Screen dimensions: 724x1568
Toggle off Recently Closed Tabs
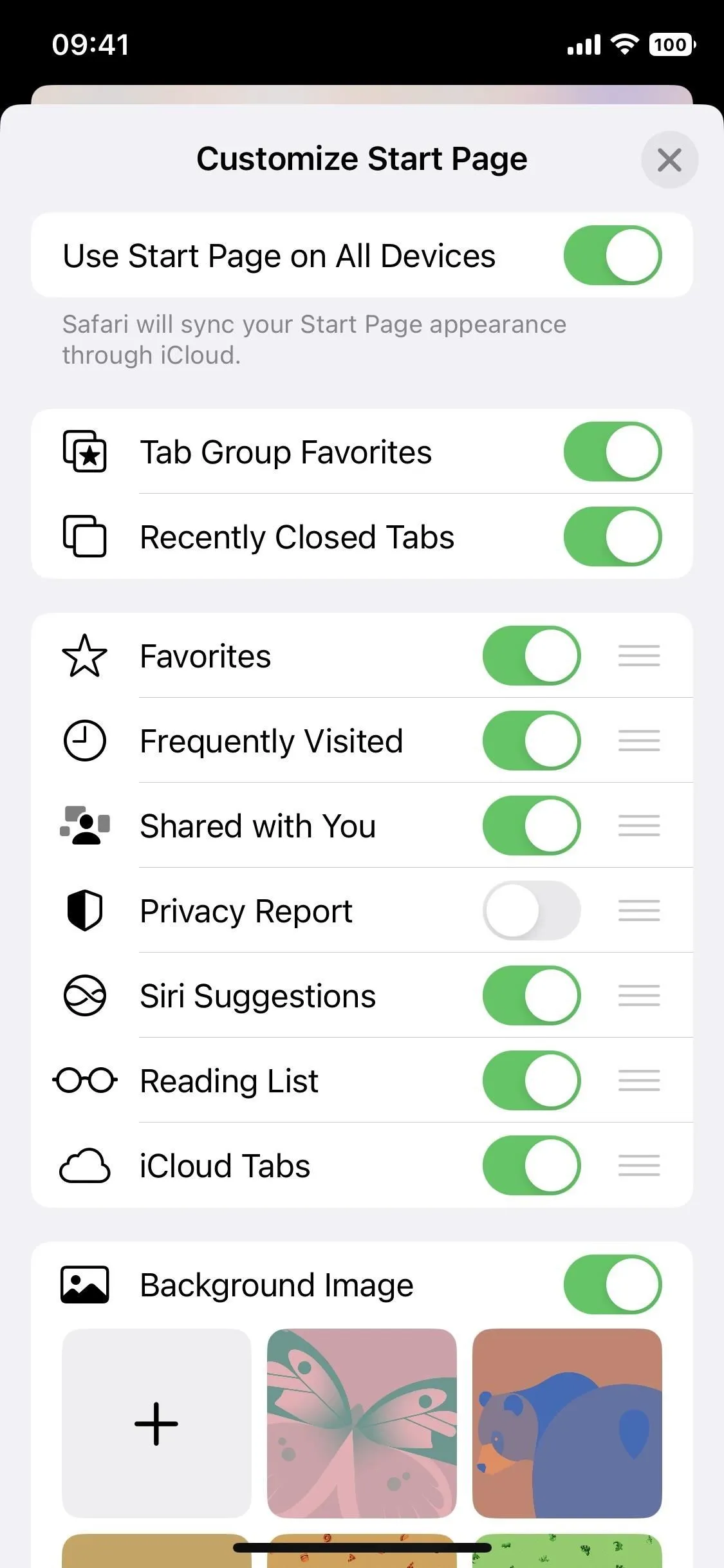(613, 536)
